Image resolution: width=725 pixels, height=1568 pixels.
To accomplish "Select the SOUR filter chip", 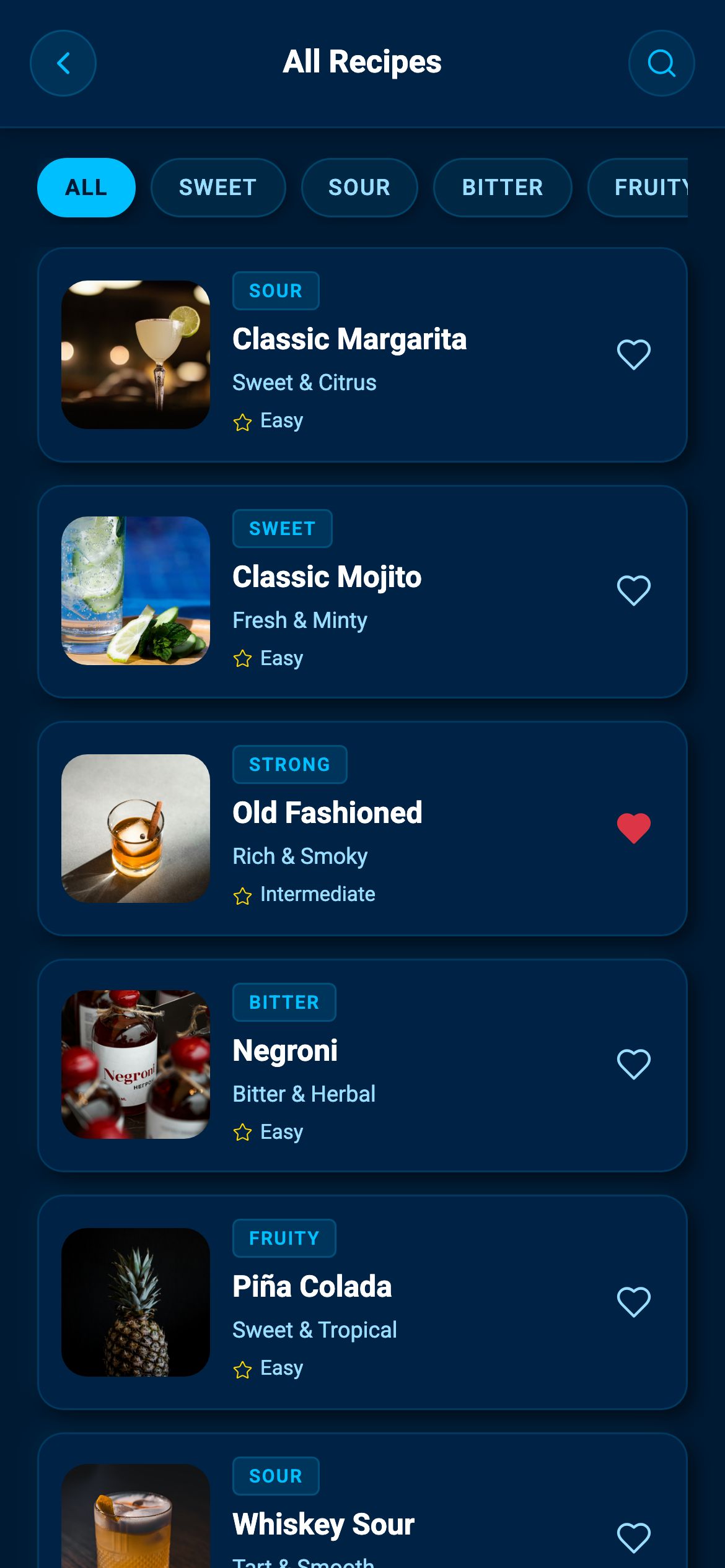I will pos(359,188).
